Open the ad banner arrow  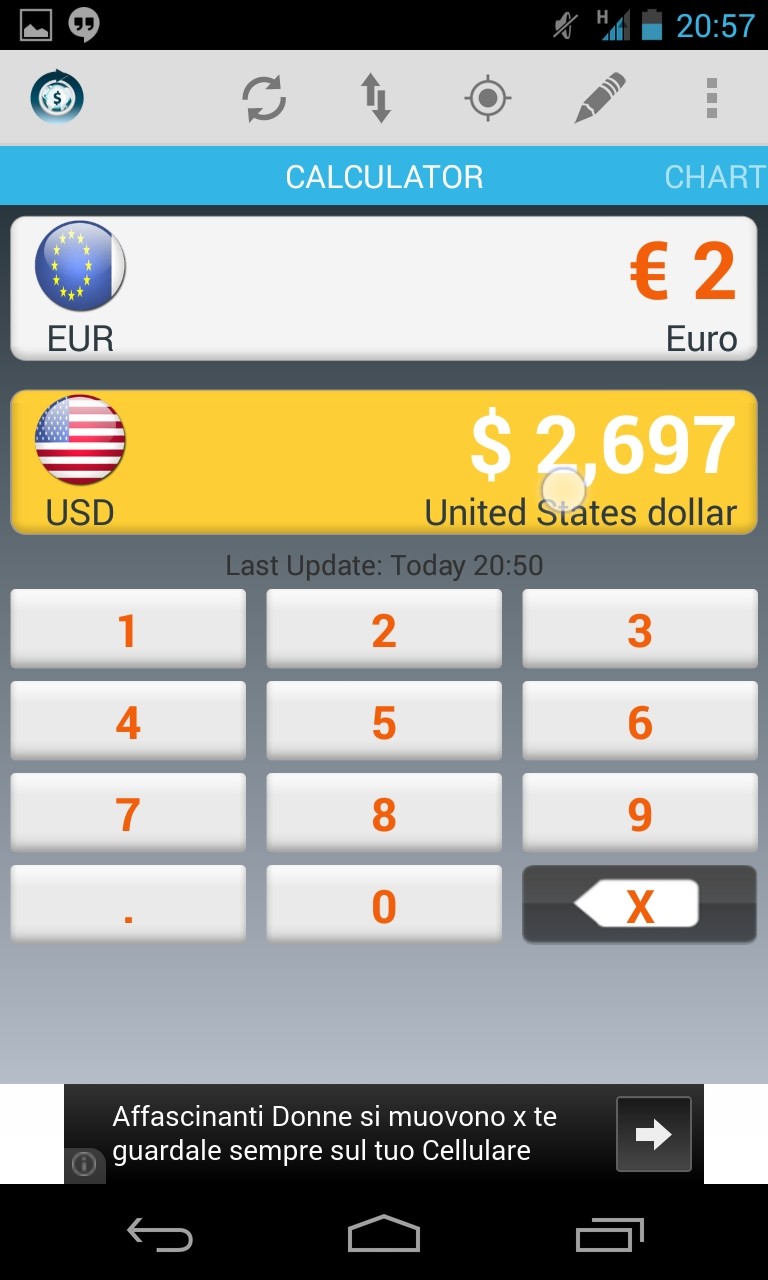(653, 1134)
